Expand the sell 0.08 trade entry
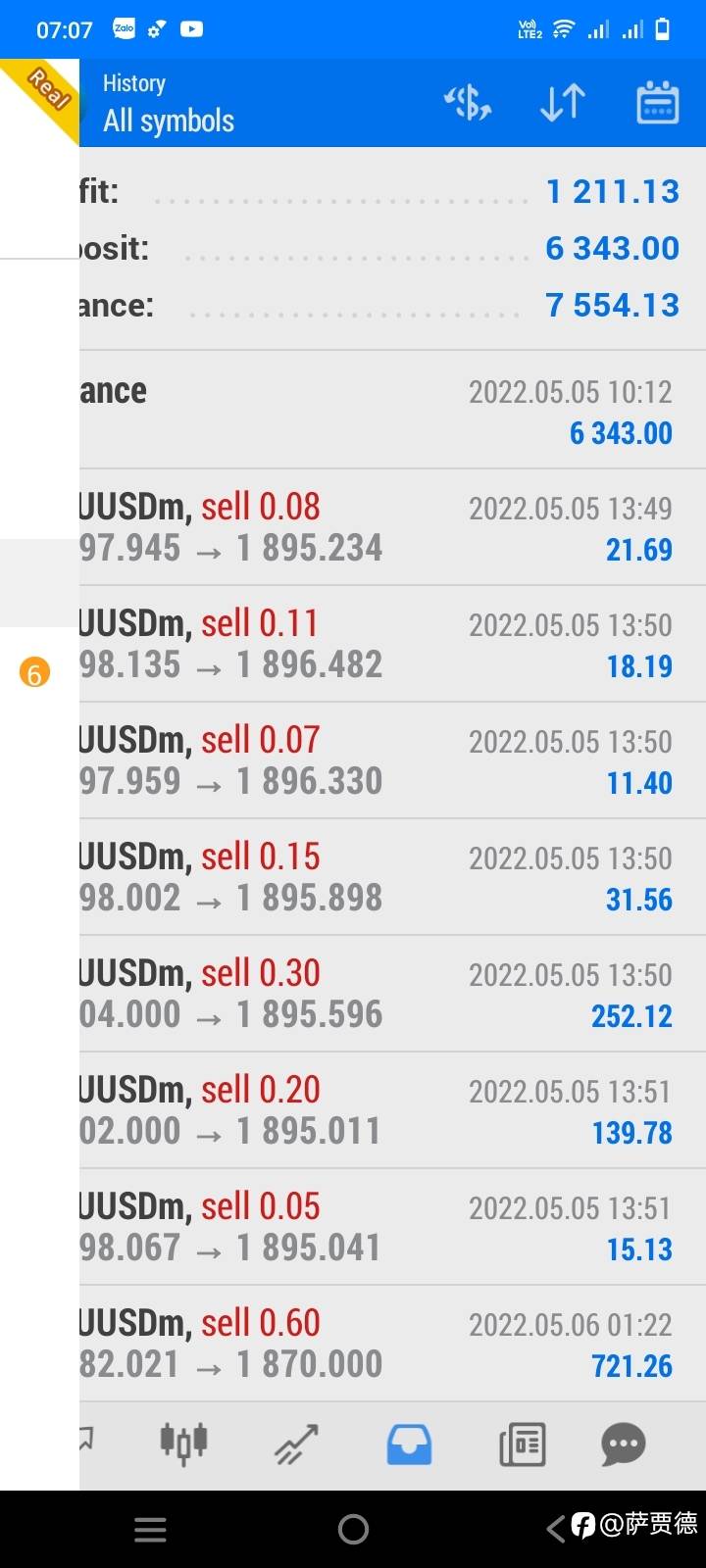Viewport: 706px width, 1568px height. (392, 527)
